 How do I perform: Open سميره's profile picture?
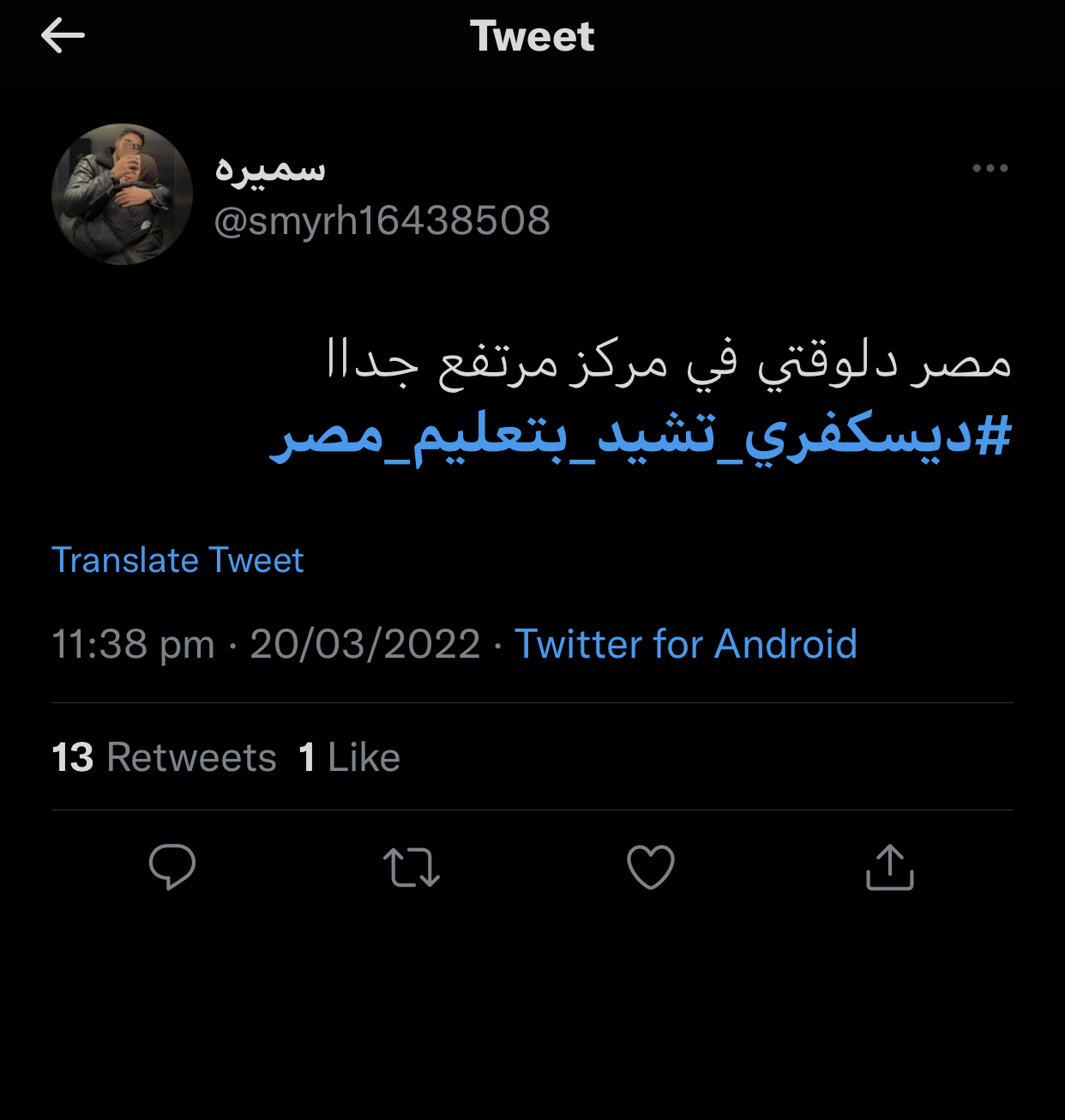(x=122, y=195)
